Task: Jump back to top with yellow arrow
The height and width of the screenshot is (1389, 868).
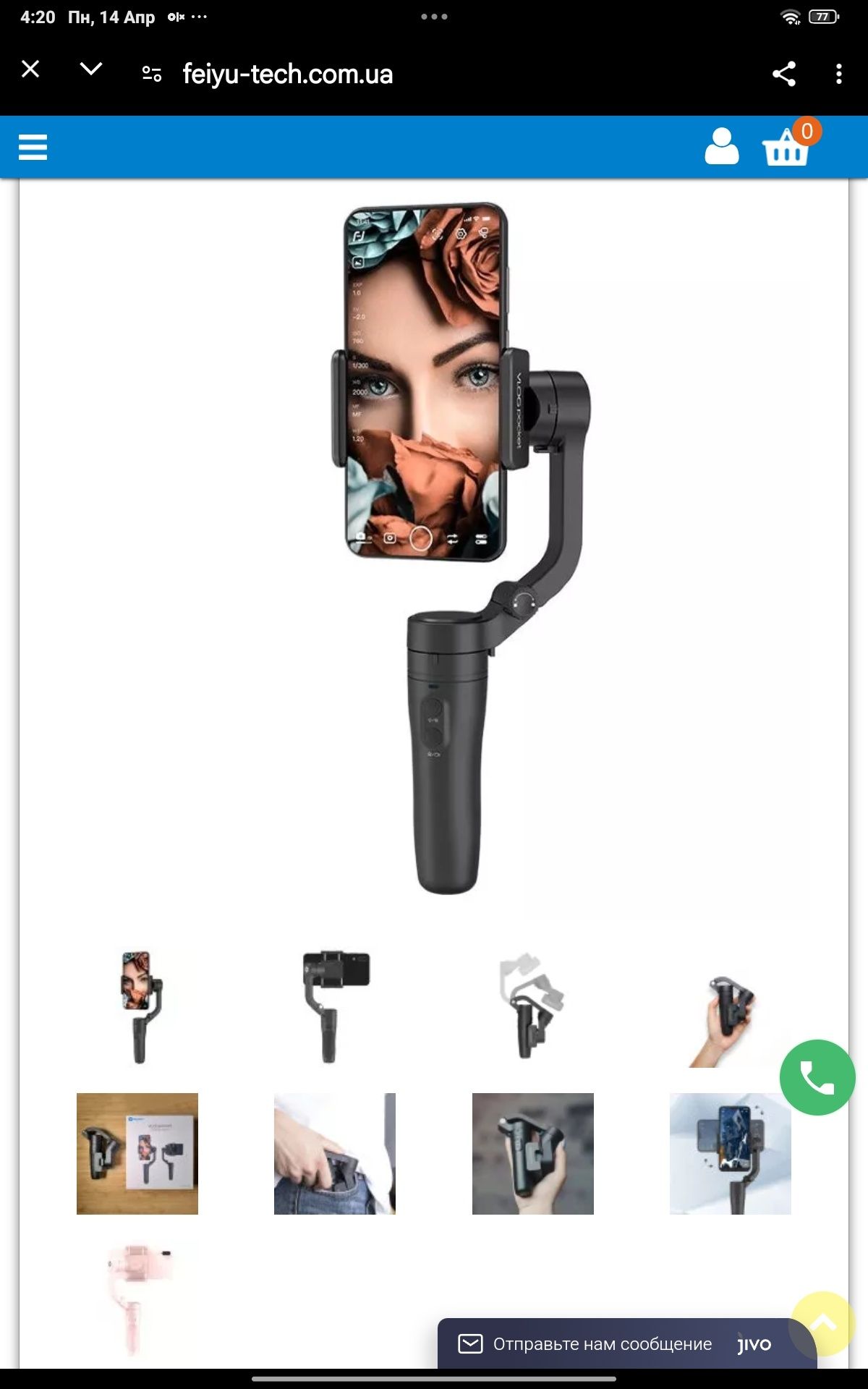Action: 825,1324
